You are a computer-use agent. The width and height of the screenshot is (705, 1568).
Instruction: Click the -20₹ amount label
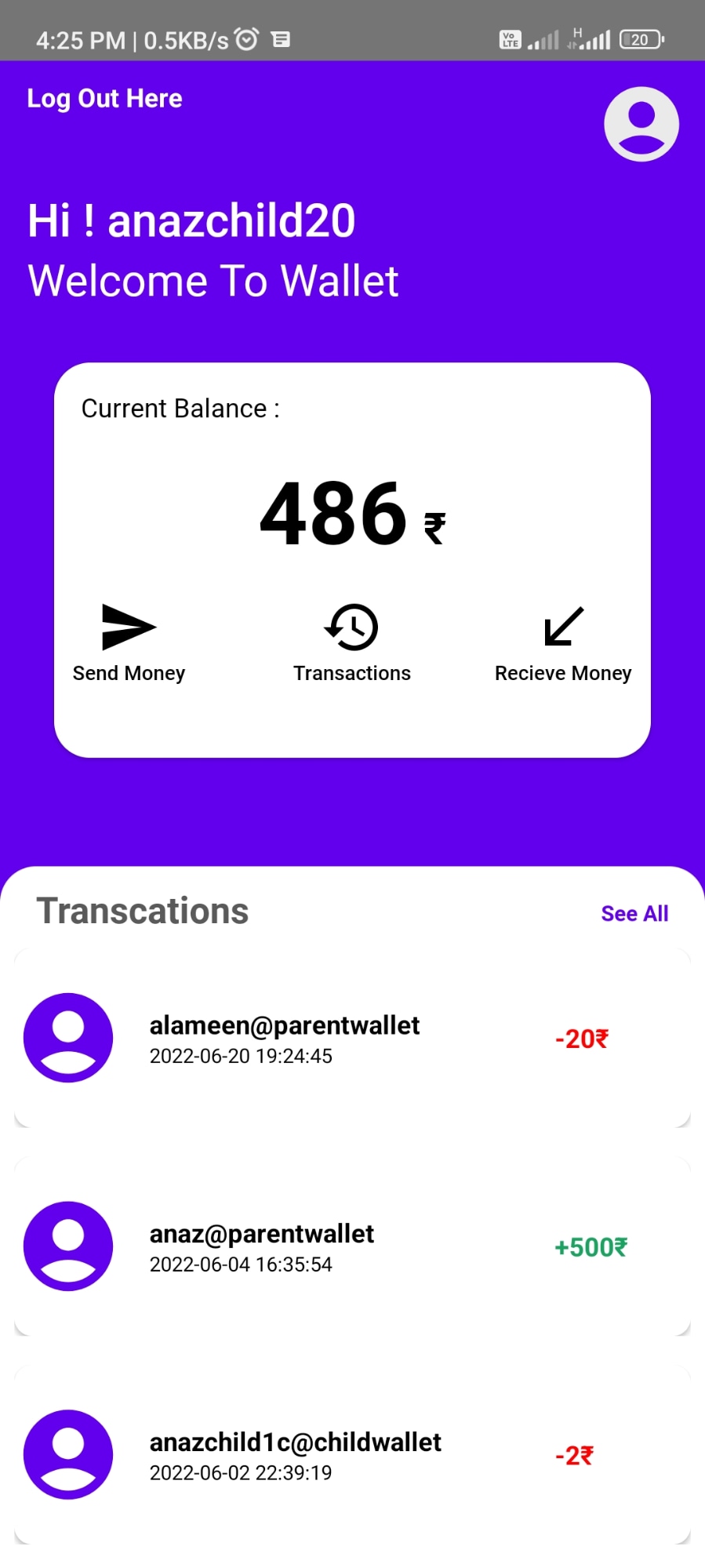(582, 1039)
